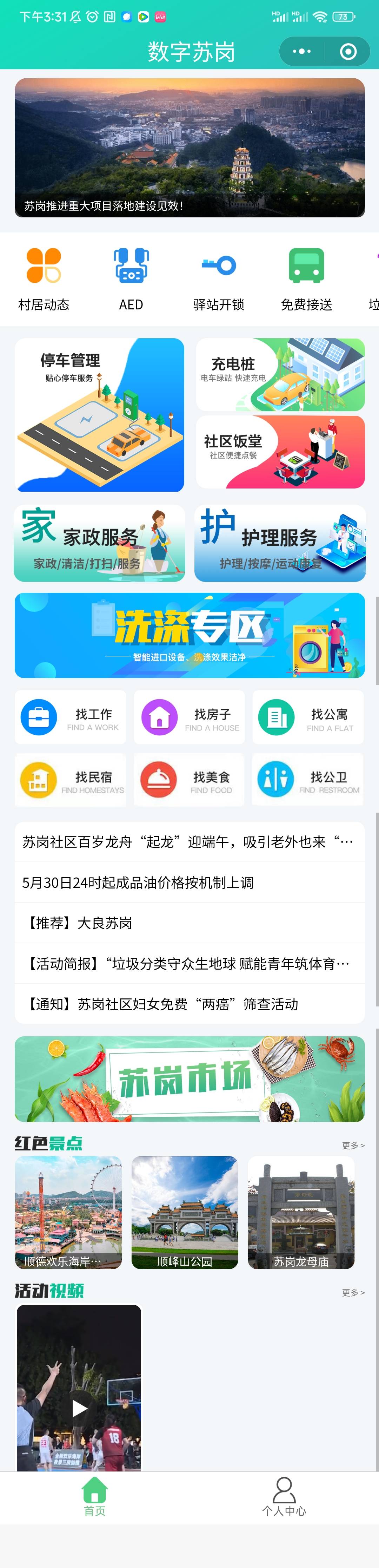The width and height of the screenshot is (379, 1568).
Task: Open 充电桩 card
Action: pyautogui.click(x=280, y=374)
